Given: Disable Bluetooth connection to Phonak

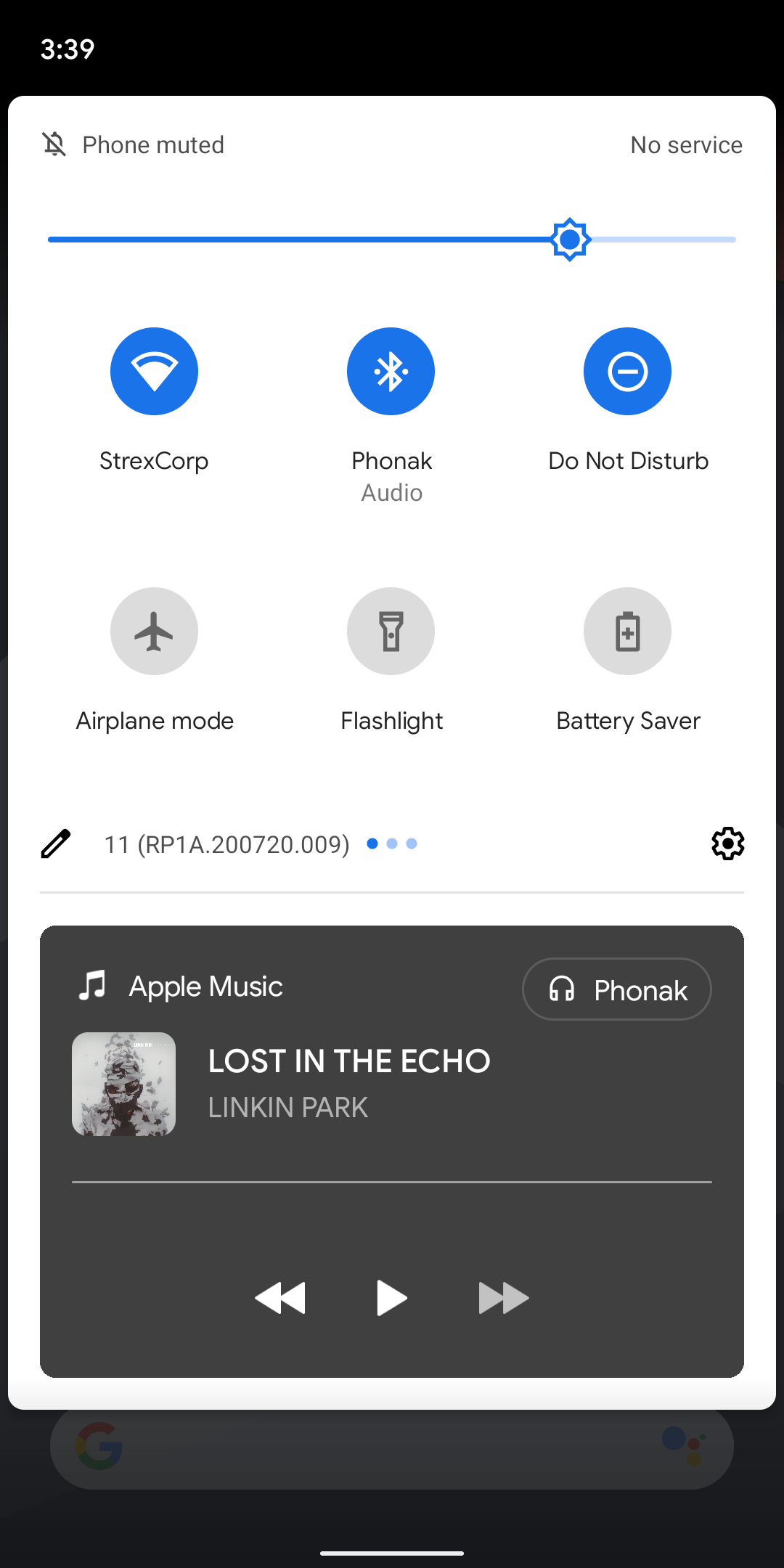Looking at the screenshot, I should [x=391, y=371].
